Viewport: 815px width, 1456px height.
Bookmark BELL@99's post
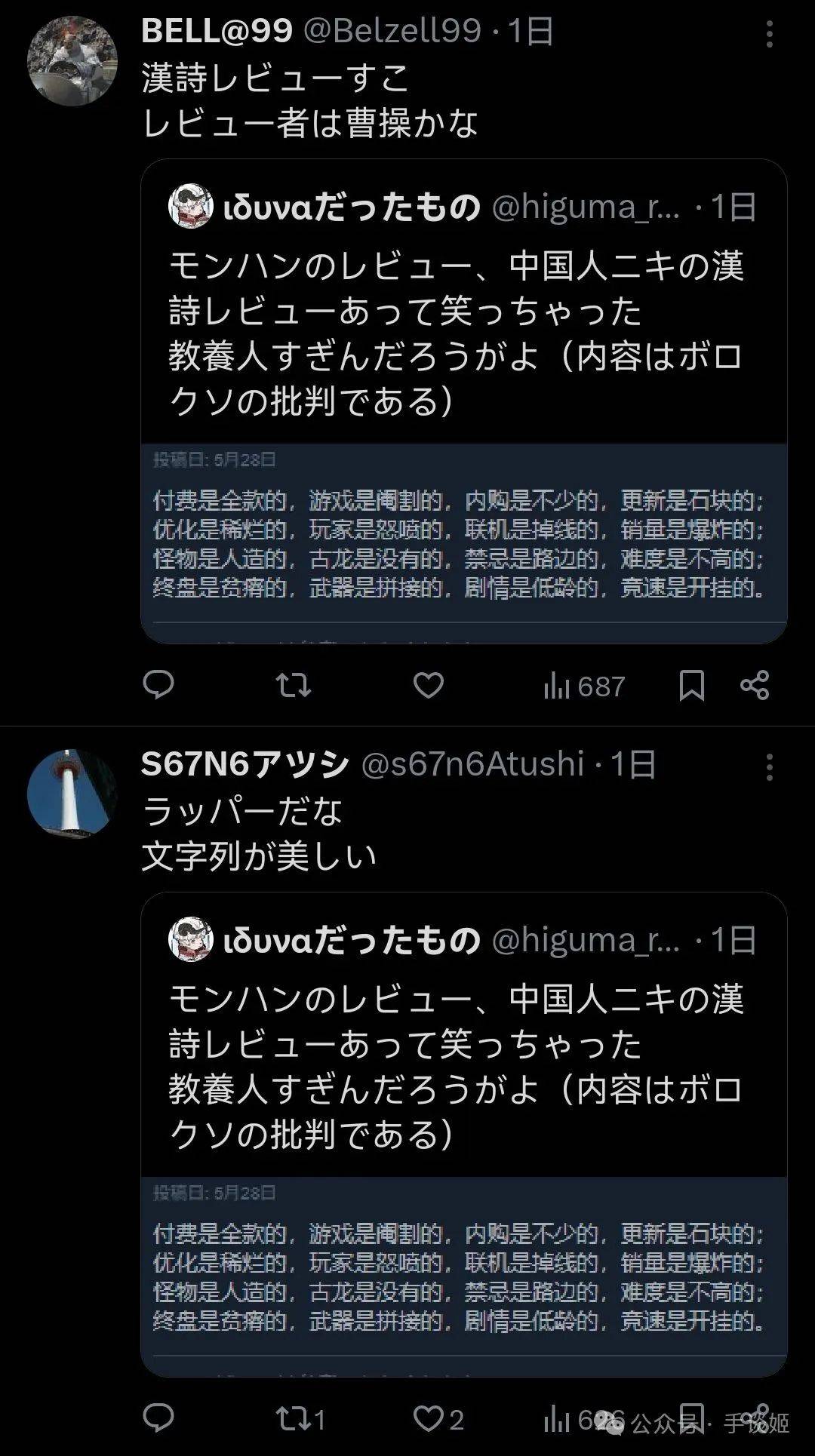click(691, 685)
